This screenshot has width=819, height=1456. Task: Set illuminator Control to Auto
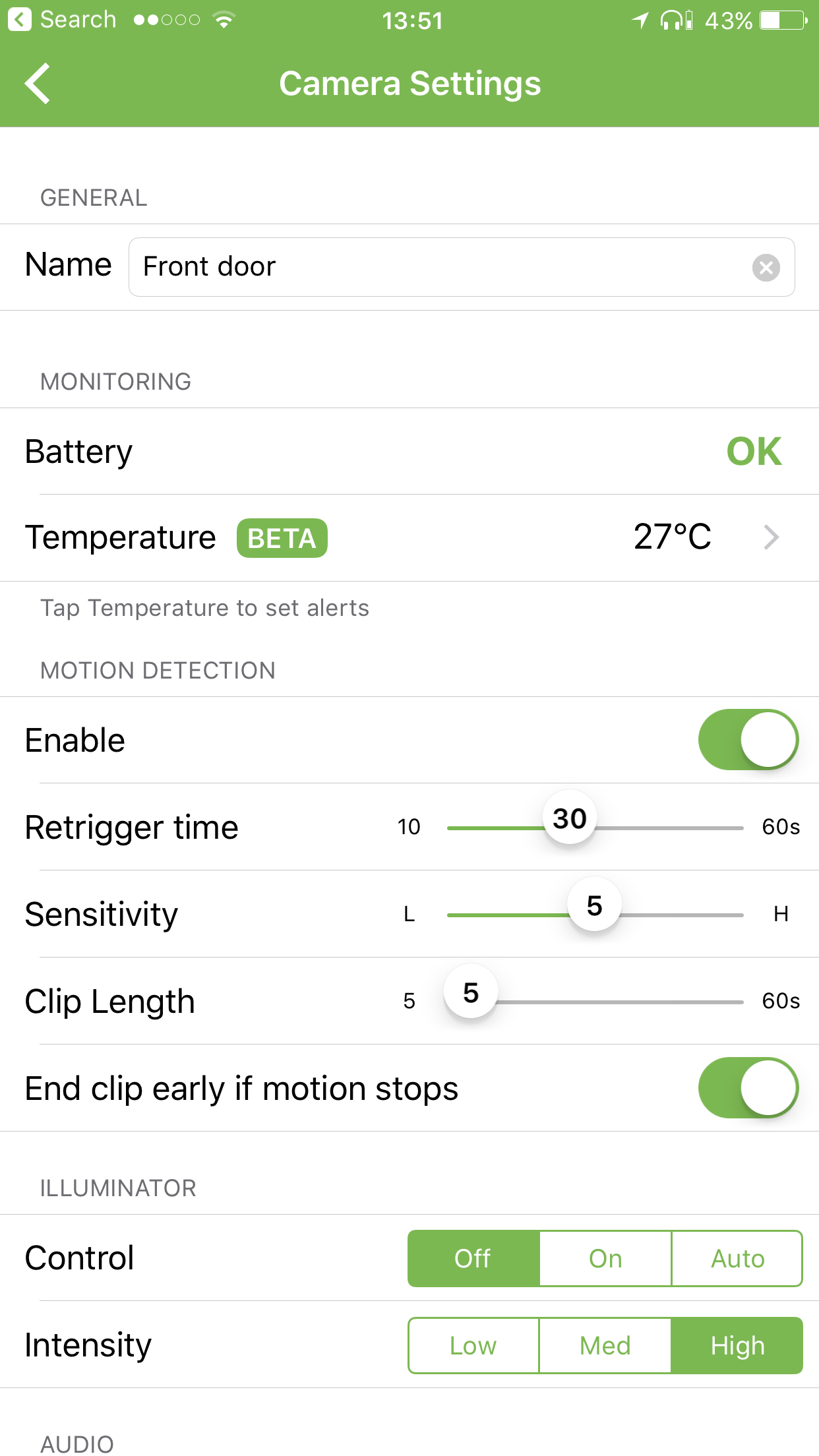coord(737,1259)
